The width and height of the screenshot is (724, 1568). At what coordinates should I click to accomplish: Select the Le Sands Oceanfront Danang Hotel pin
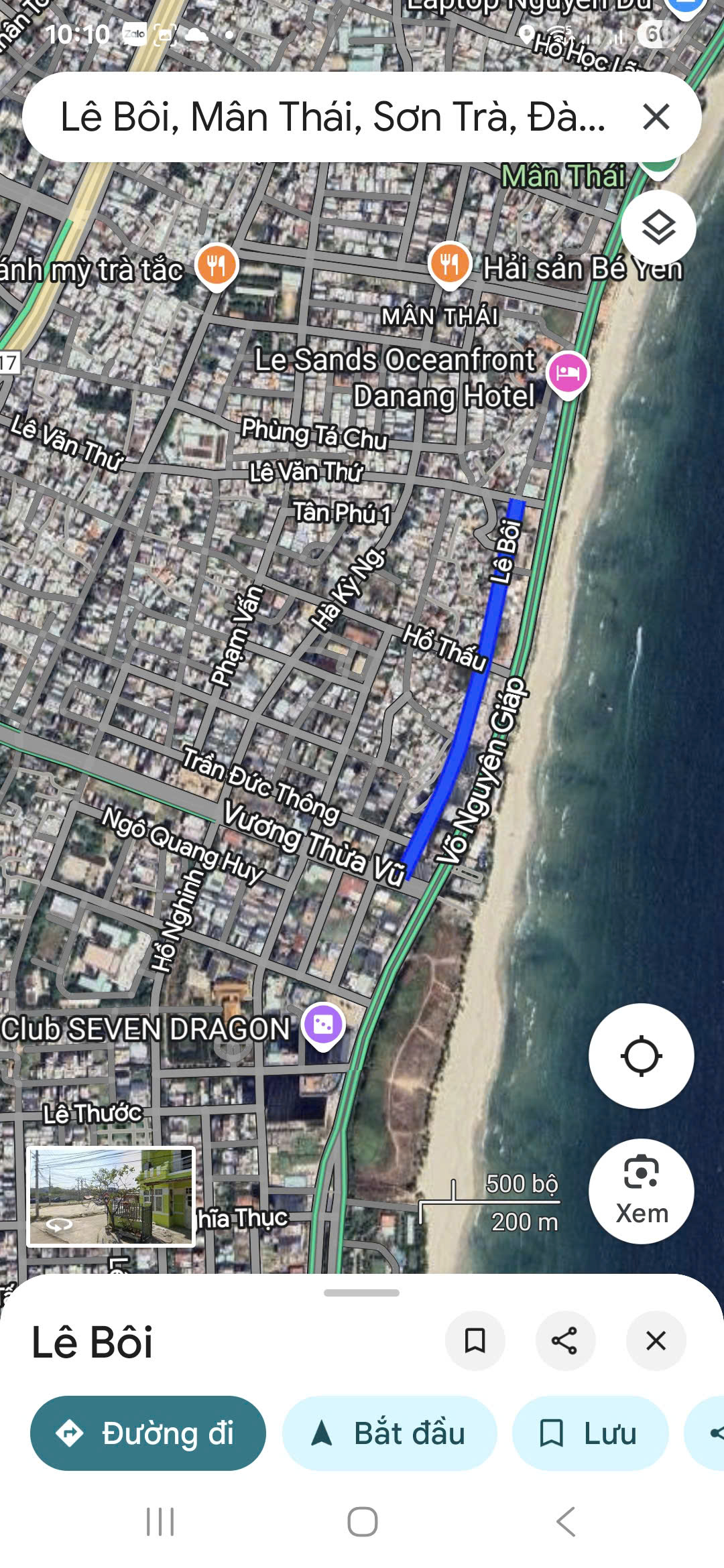(x=568, y=373)
